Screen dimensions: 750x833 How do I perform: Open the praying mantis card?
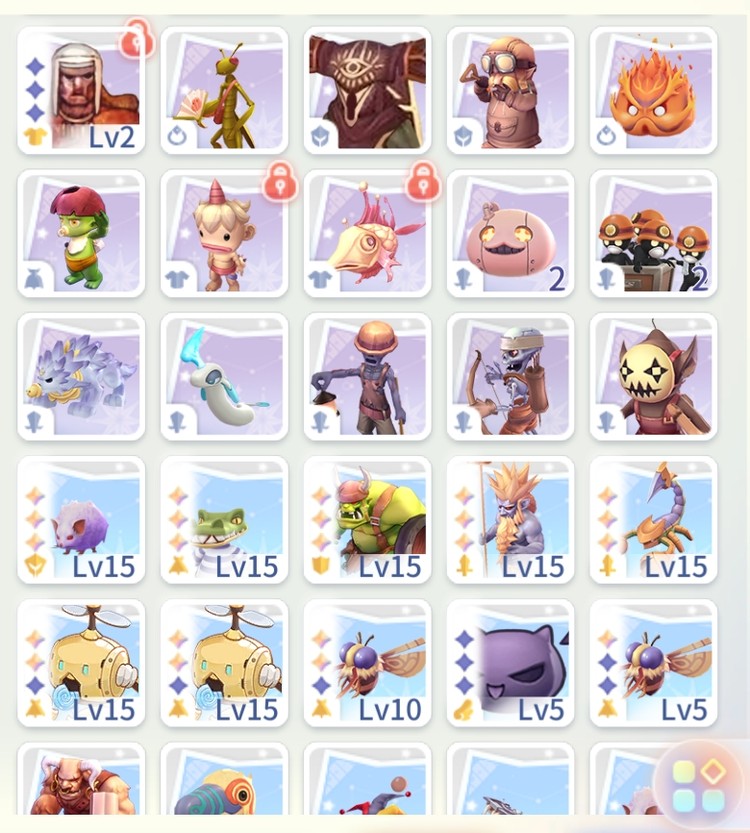tap(224, 91)
